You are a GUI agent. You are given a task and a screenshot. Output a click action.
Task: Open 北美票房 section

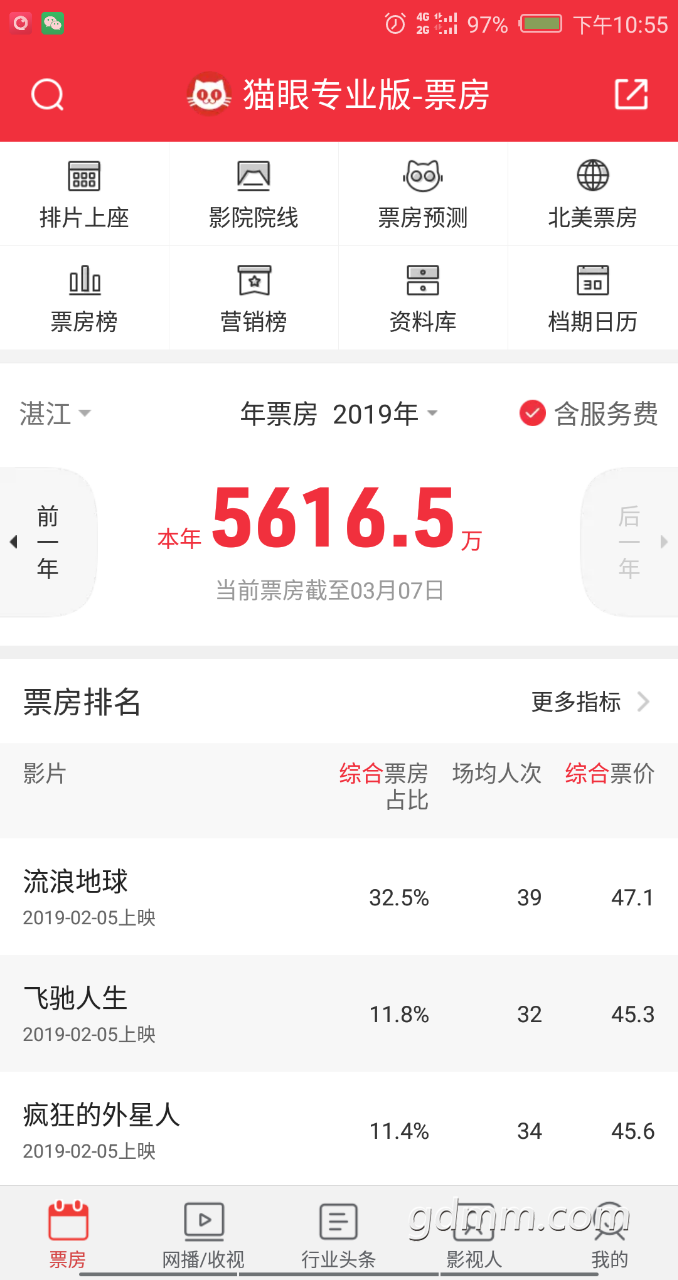point(593,194)
